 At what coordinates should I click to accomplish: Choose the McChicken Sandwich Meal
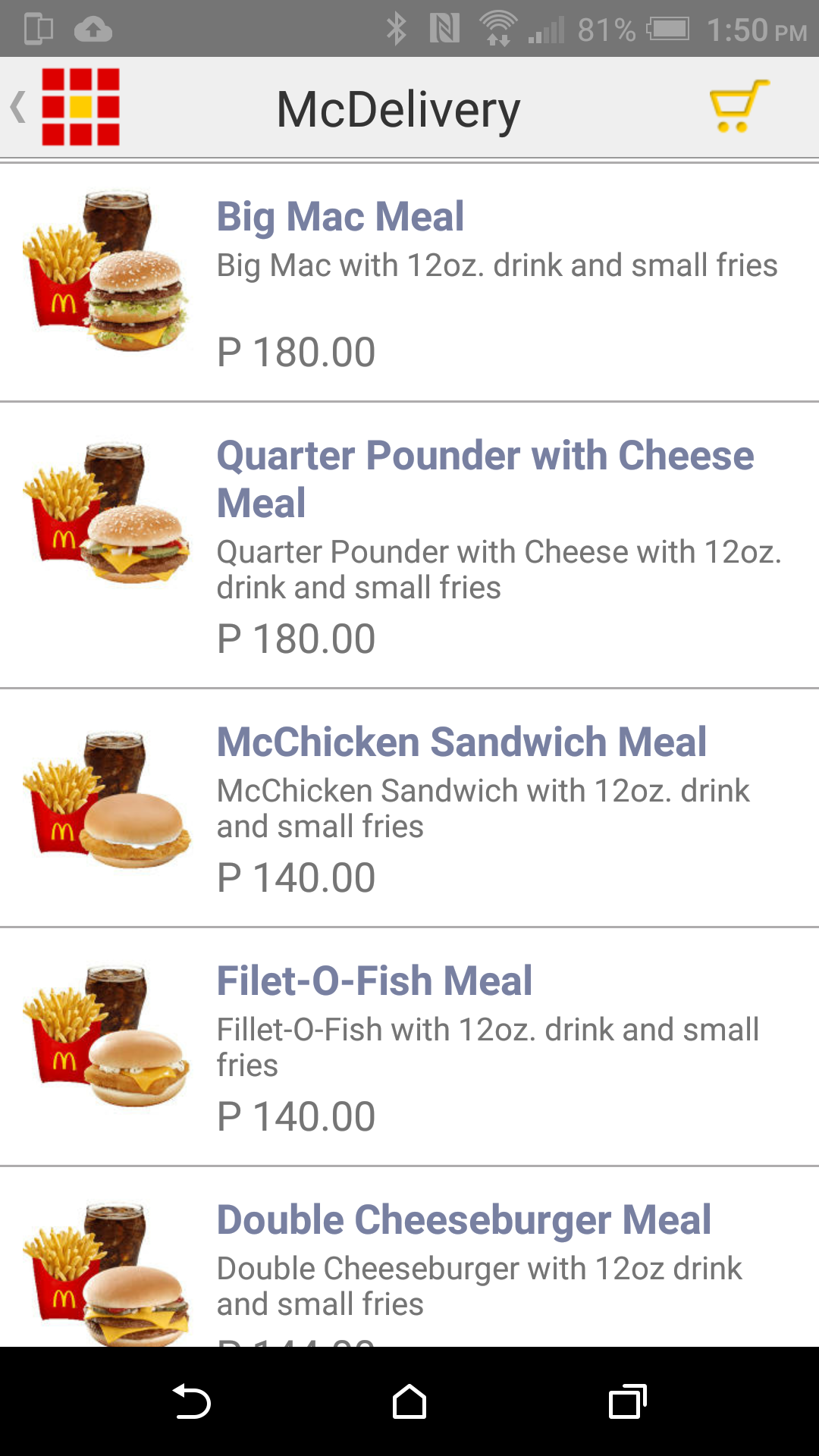tap(409, 807)
